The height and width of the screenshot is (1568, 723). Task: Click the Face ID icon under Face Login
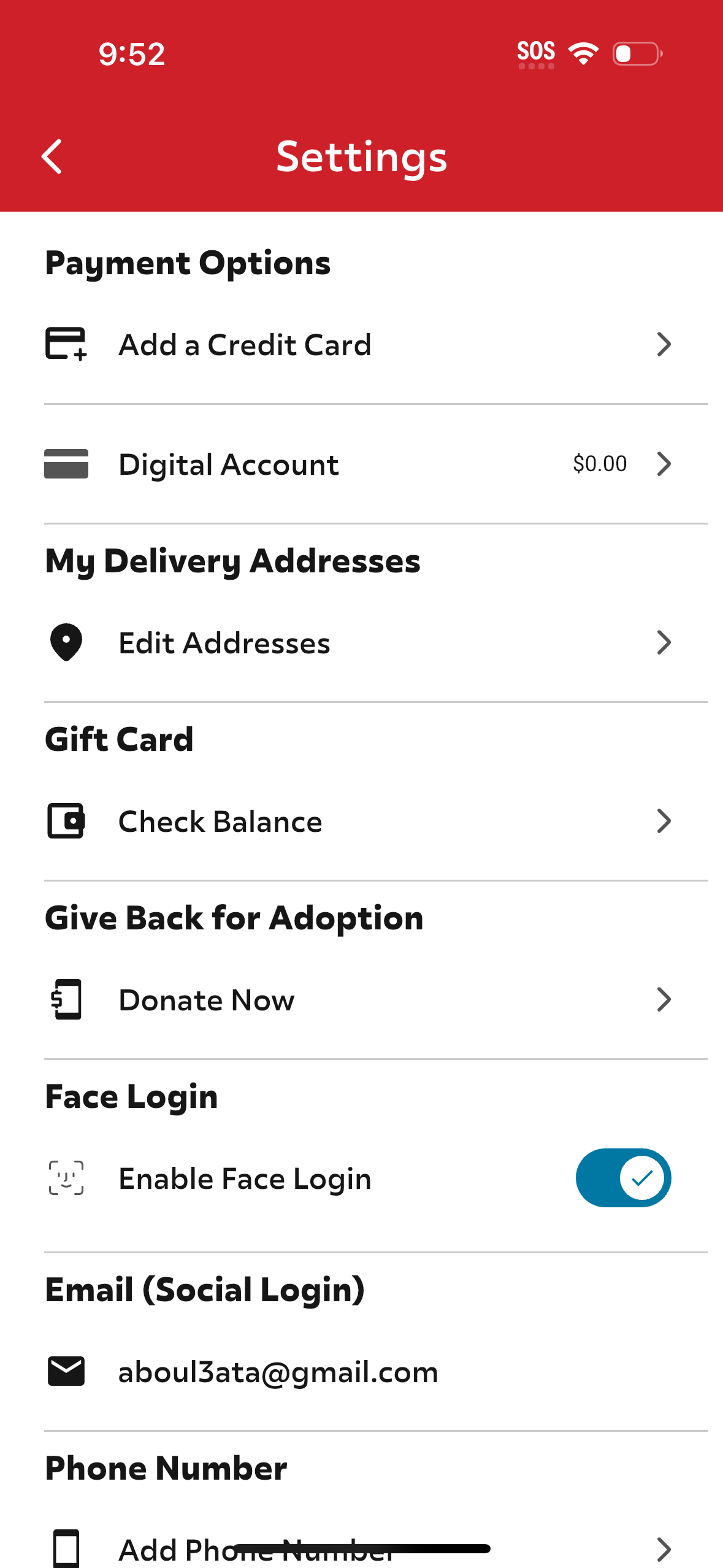[66, 1178]
